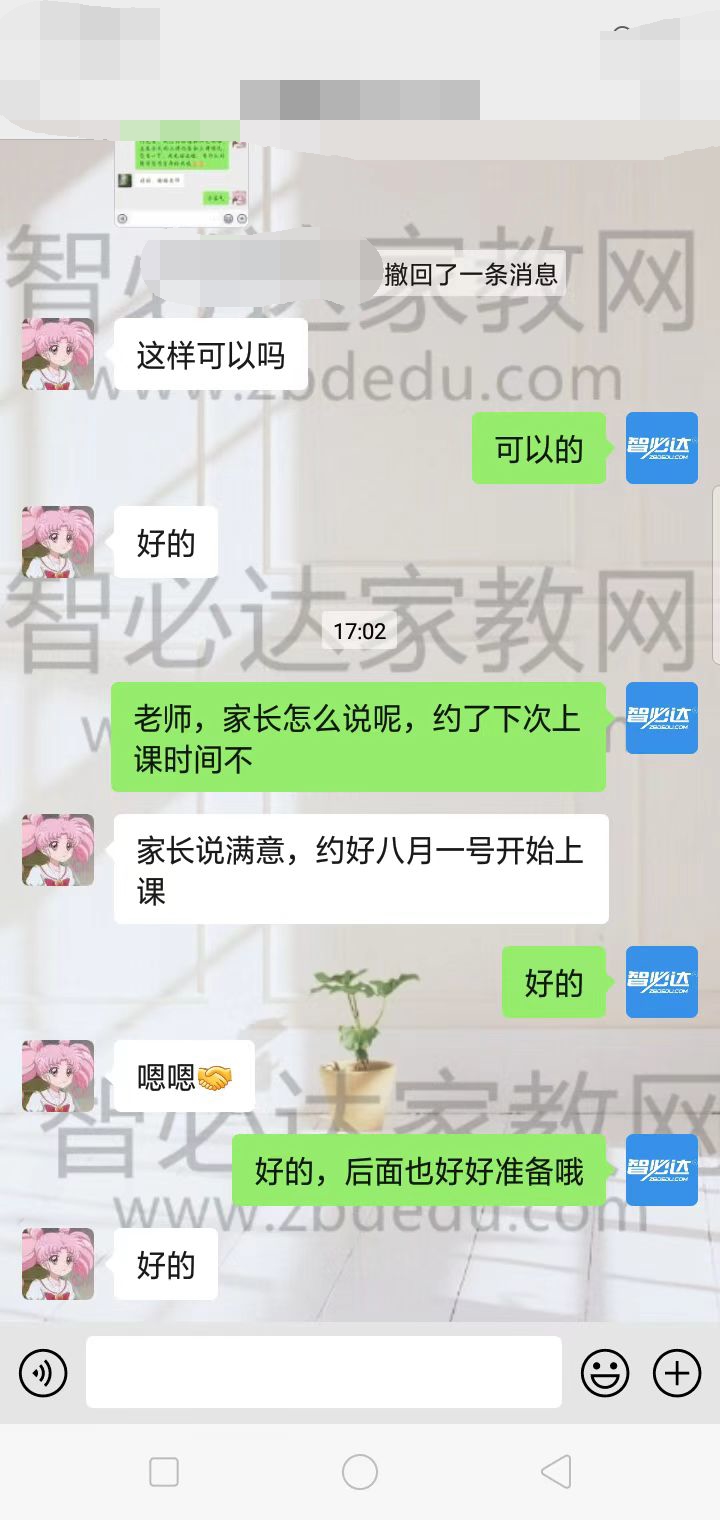Switch to voice message input

coord(43,1372)
